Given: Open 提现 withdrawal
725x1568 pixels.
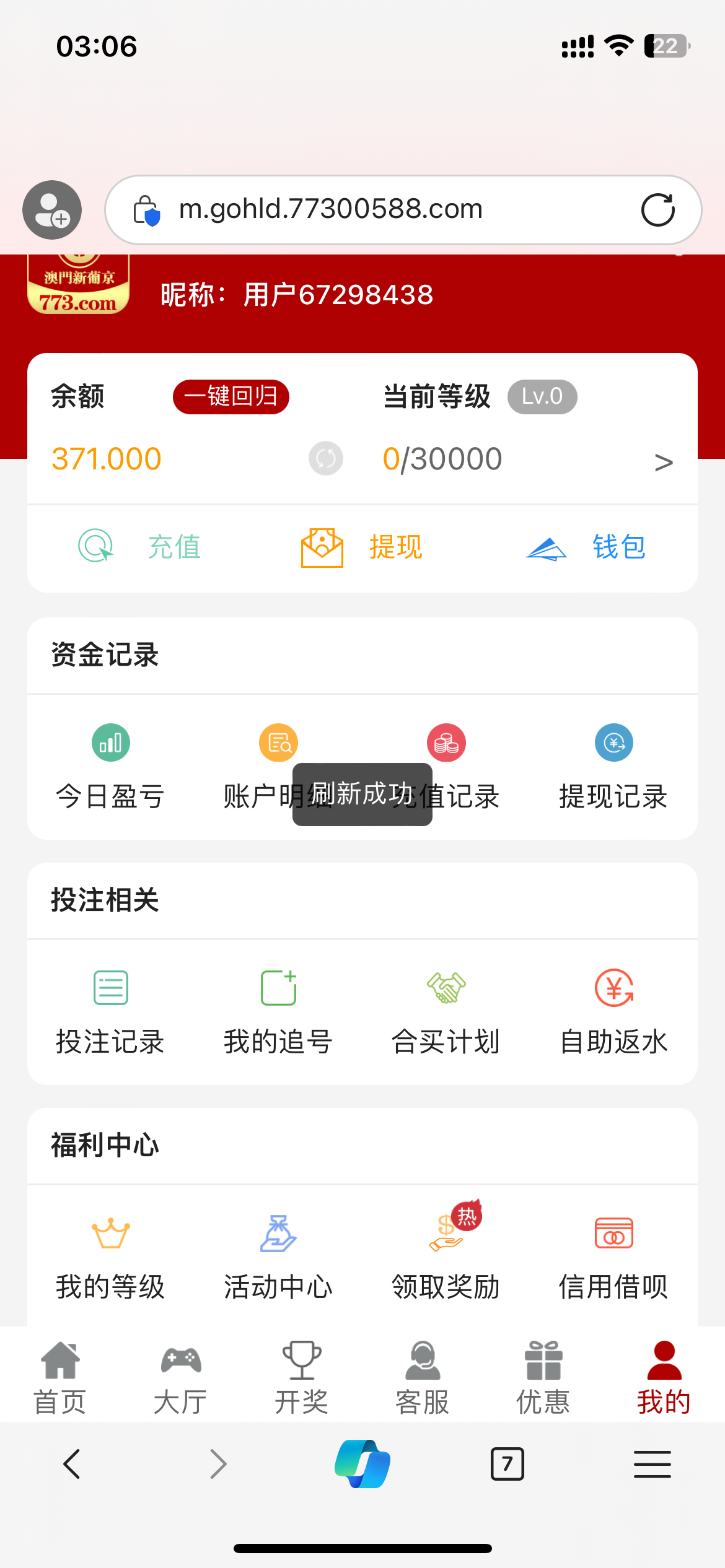Looking at the screenshot, I should tap(362, 547).
